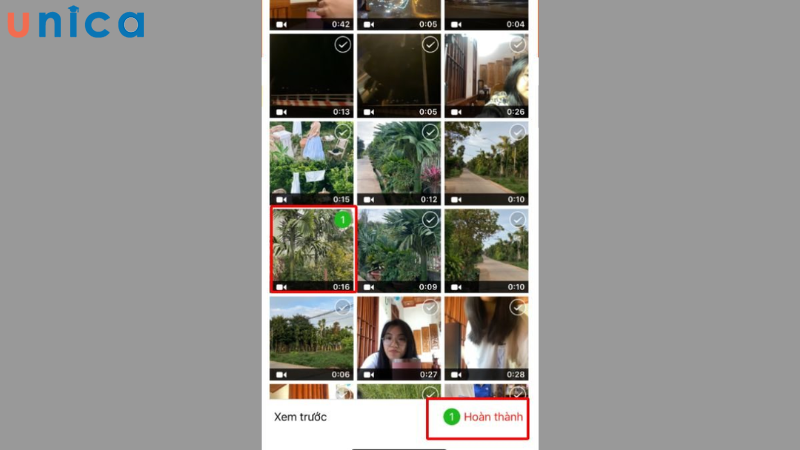The height and width of the screenshot is (450, 800).
Task: Open the 0:09 palm trees video
Action: (x=399, y=250)
